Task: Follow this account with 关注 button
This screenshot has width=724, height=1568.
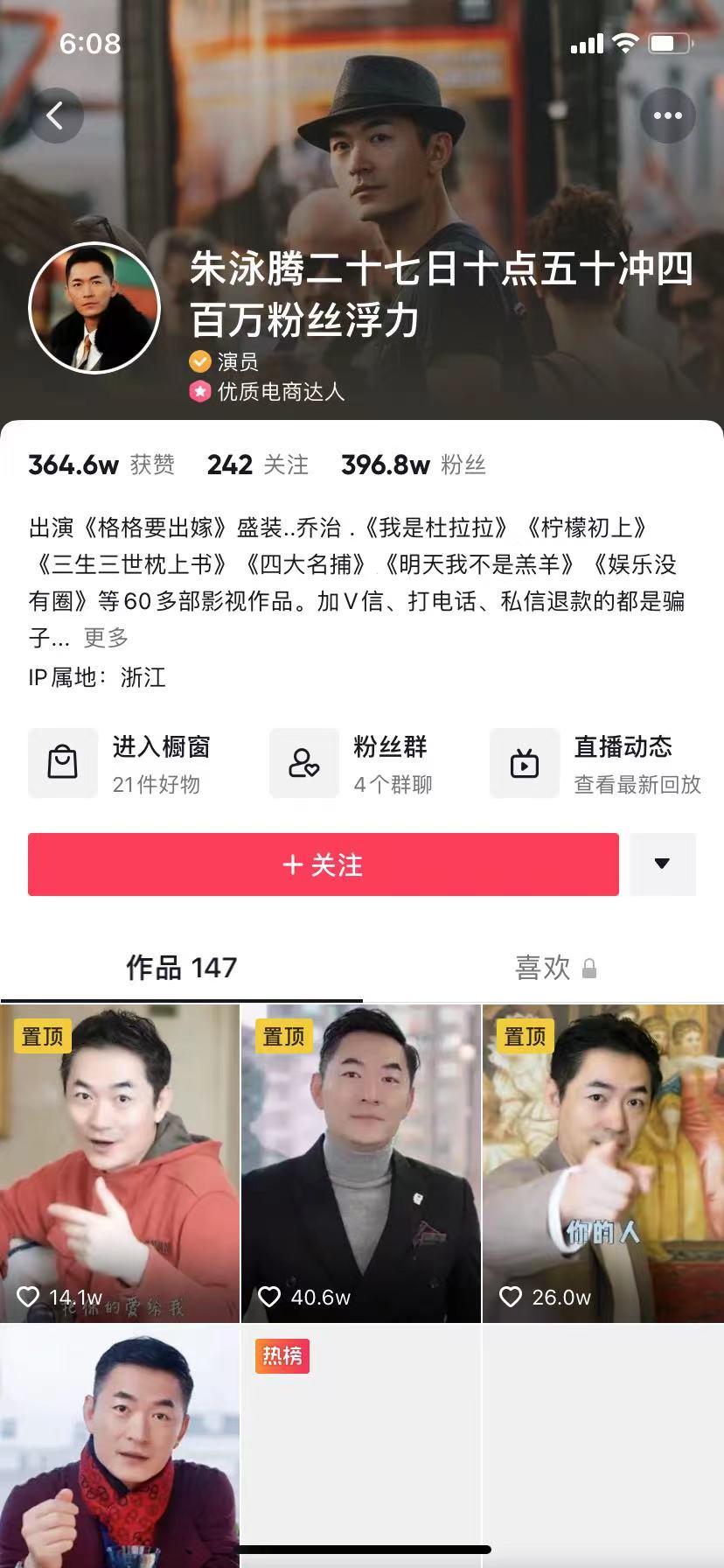Action: [x=323, y=864]
